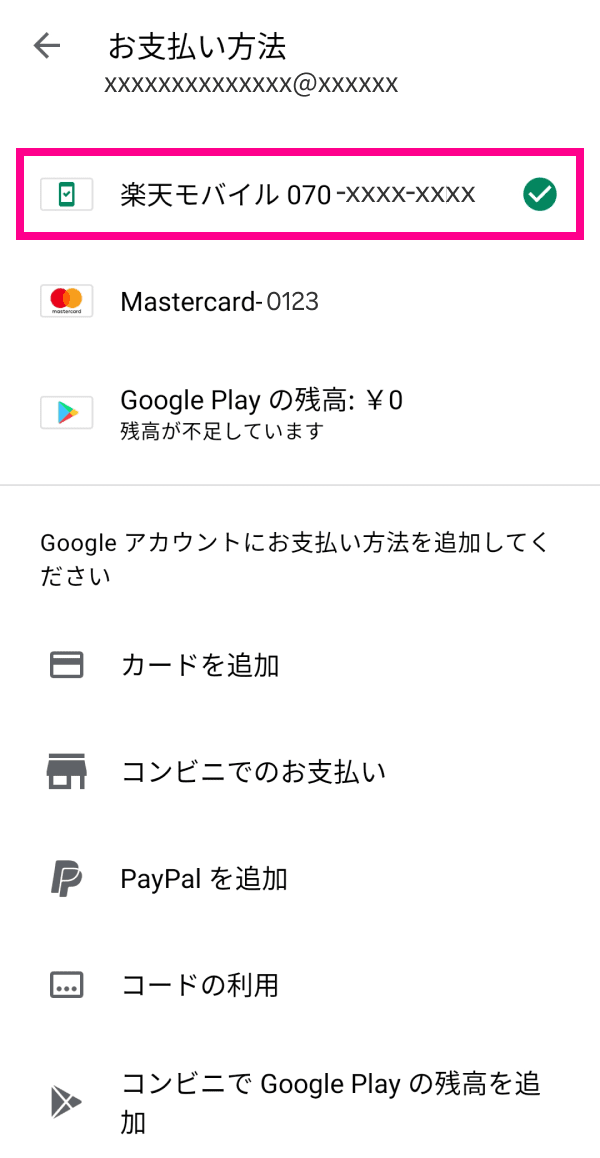Image resolution: width=600 pixels, height=1158 pixels.
Task: Tap PayPal を追加
Action: [x=300, y=879]
